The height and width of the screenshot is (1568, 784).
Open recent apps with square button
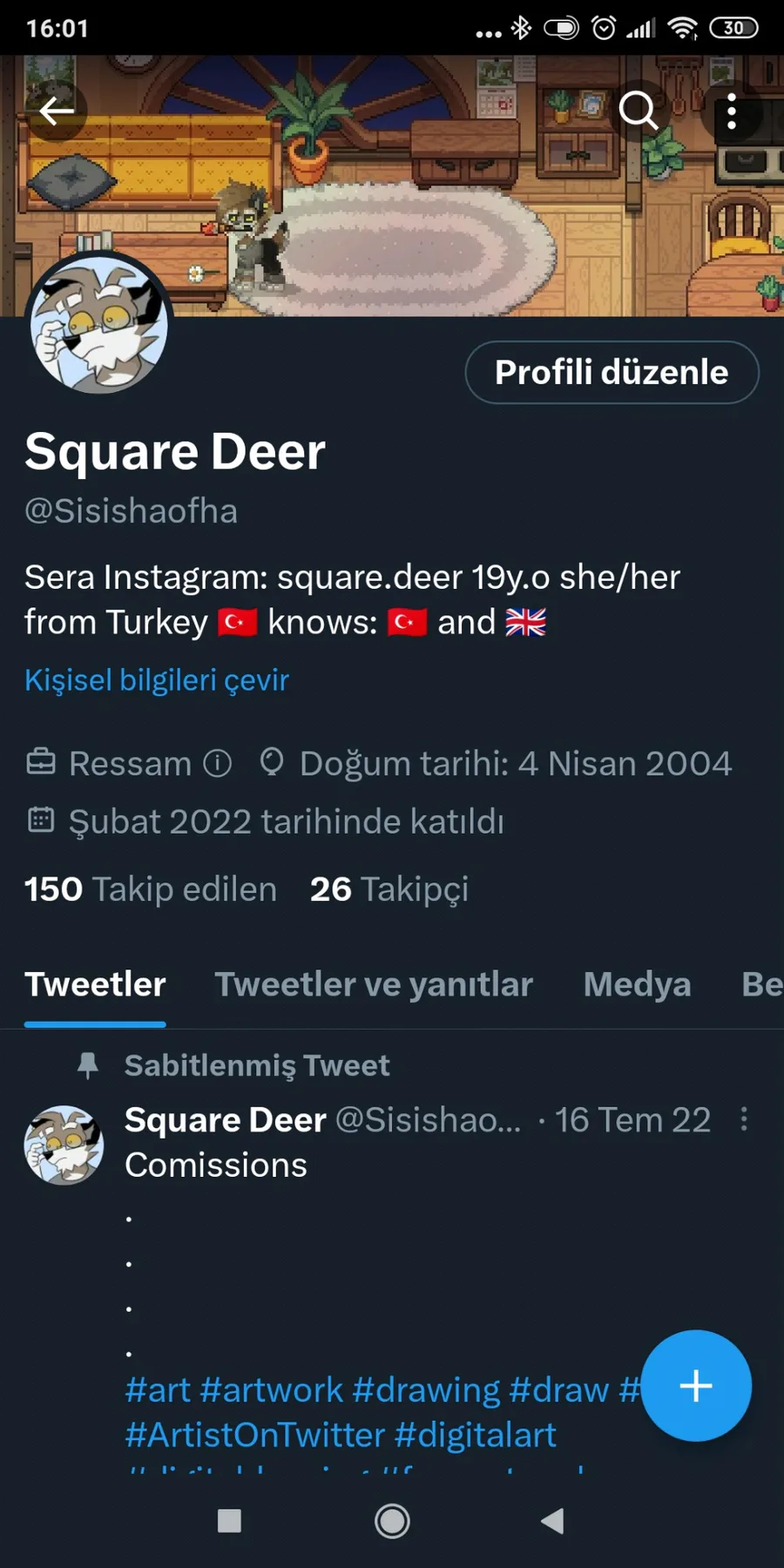click(x=229, y=1521)
